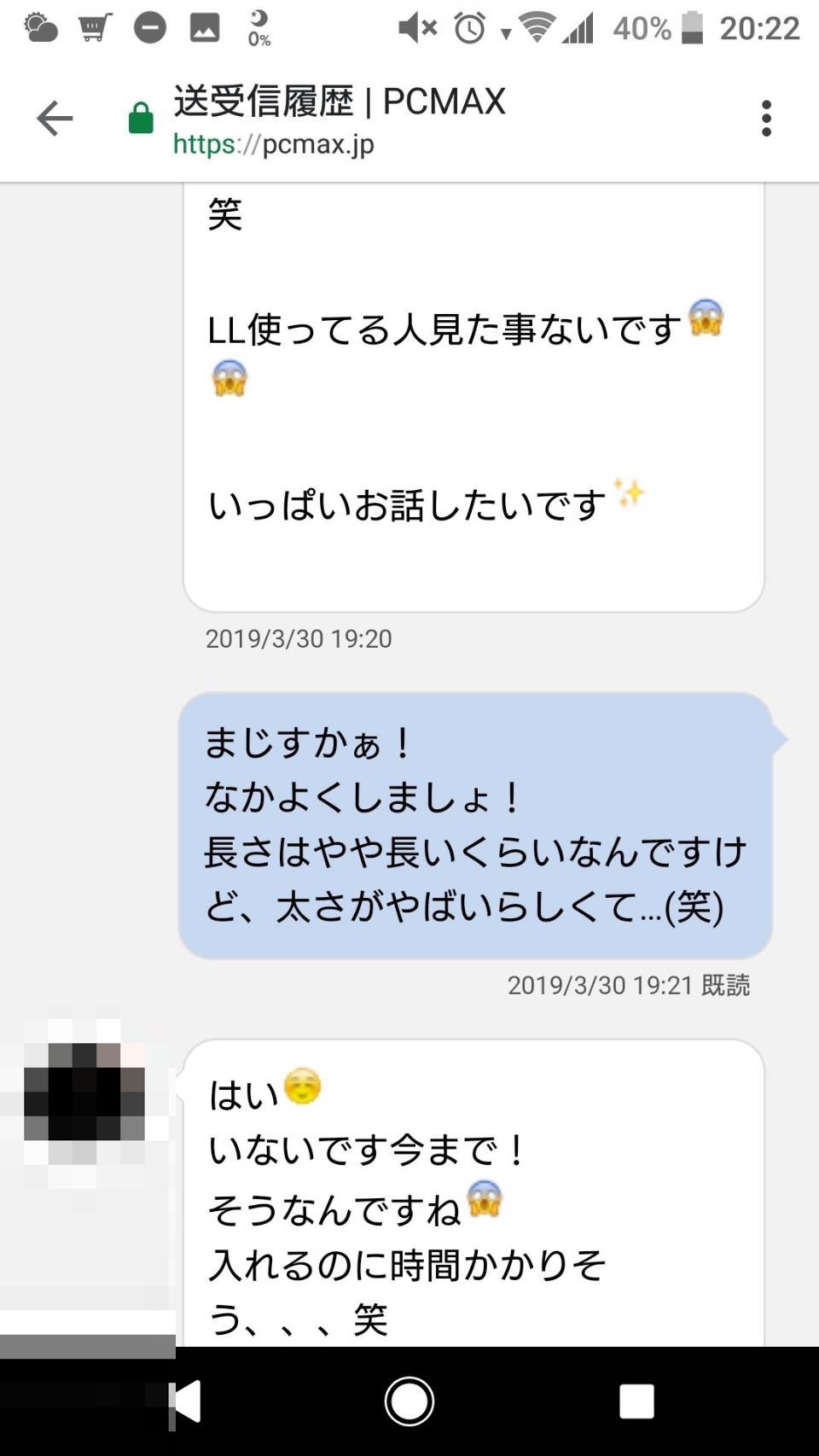Tap the system back button
819x1456 pixels.
tap(187, 1401)
